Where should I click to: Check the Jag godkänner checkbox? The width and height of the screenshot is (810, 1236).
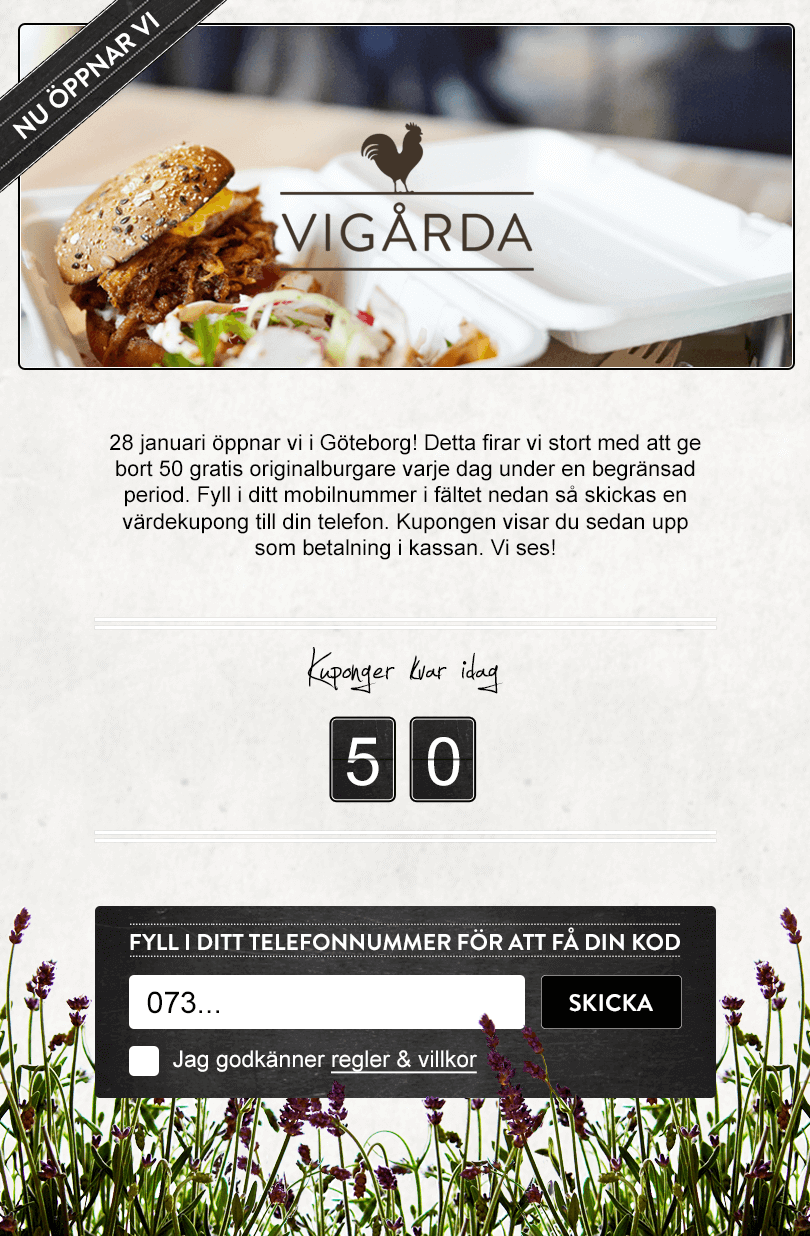[x=144, y=1061]
